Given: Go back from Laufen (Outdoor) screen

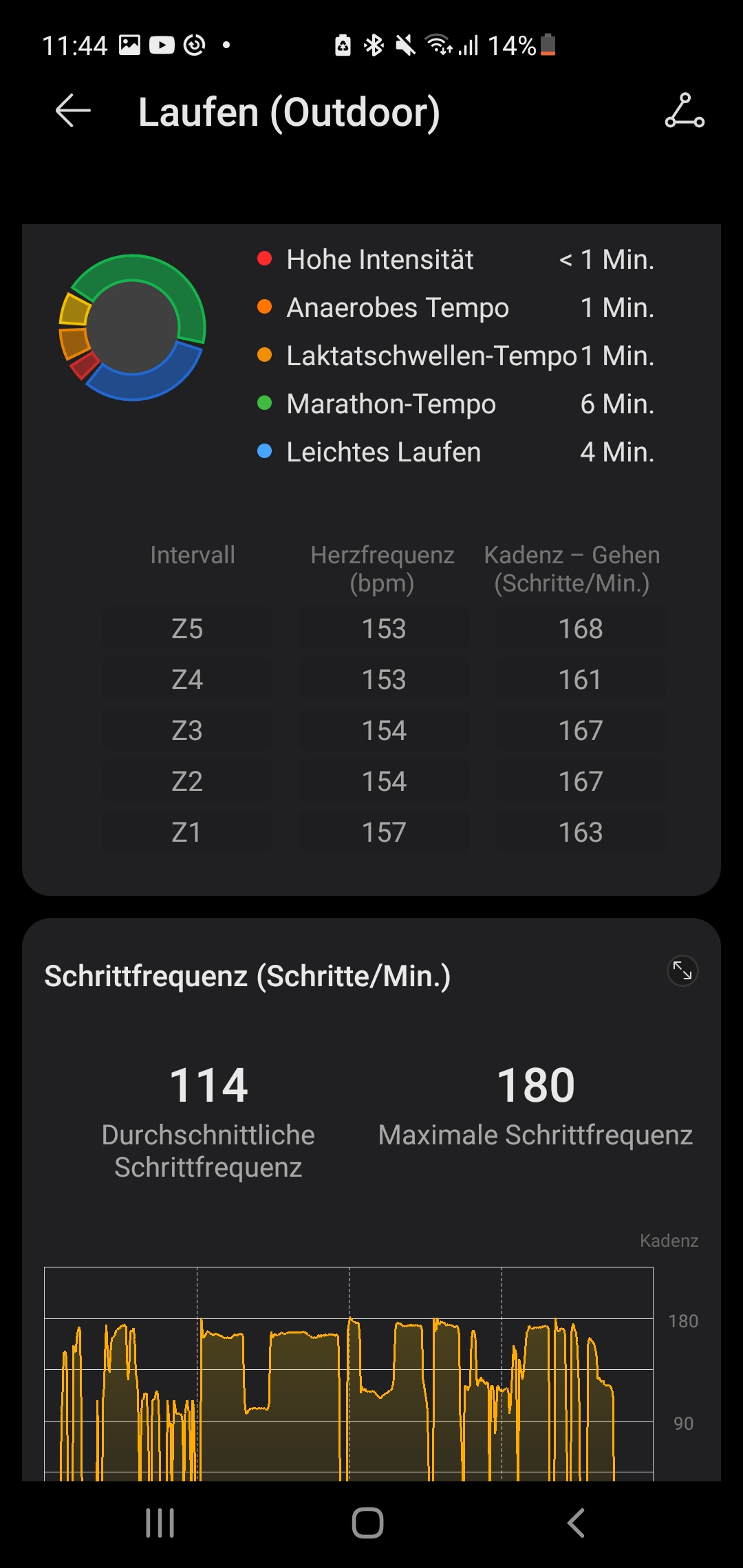Looking at the screenshot, I should [x=73, y=111].
